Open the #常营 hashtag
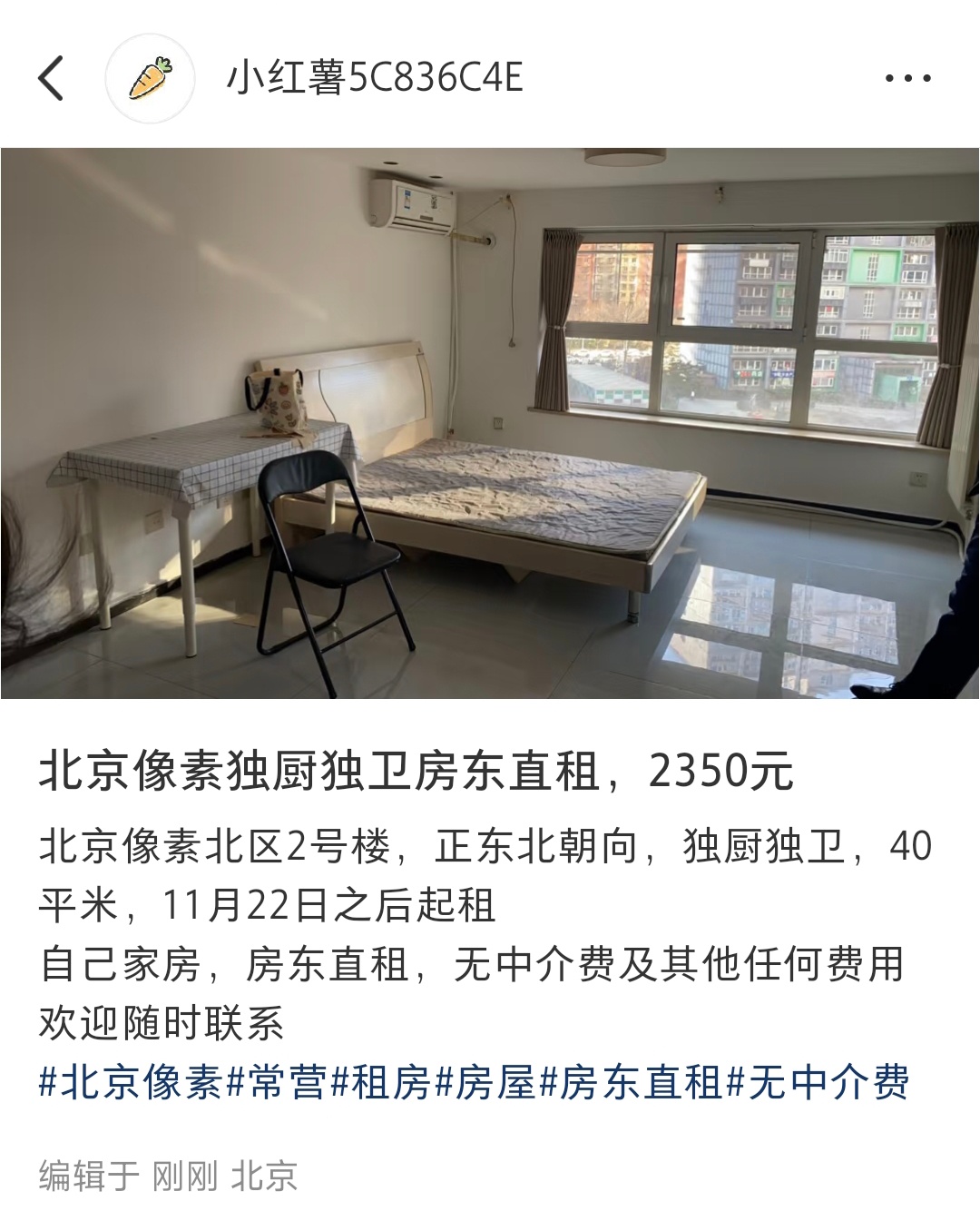 tap(276, 1083)
